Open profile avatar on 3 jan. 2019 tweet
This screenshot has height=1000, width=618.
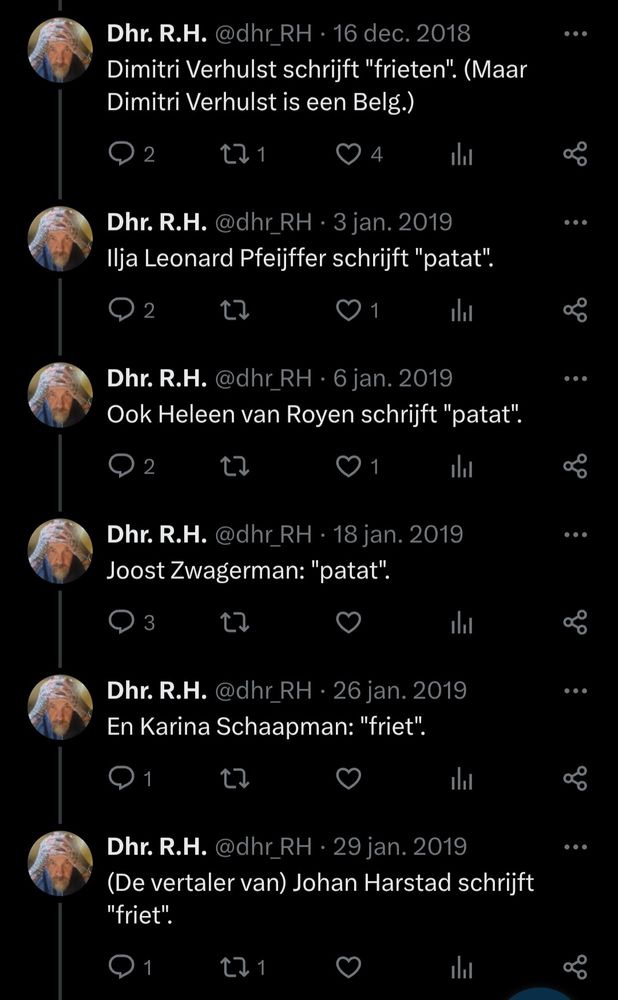click(60, 238)
